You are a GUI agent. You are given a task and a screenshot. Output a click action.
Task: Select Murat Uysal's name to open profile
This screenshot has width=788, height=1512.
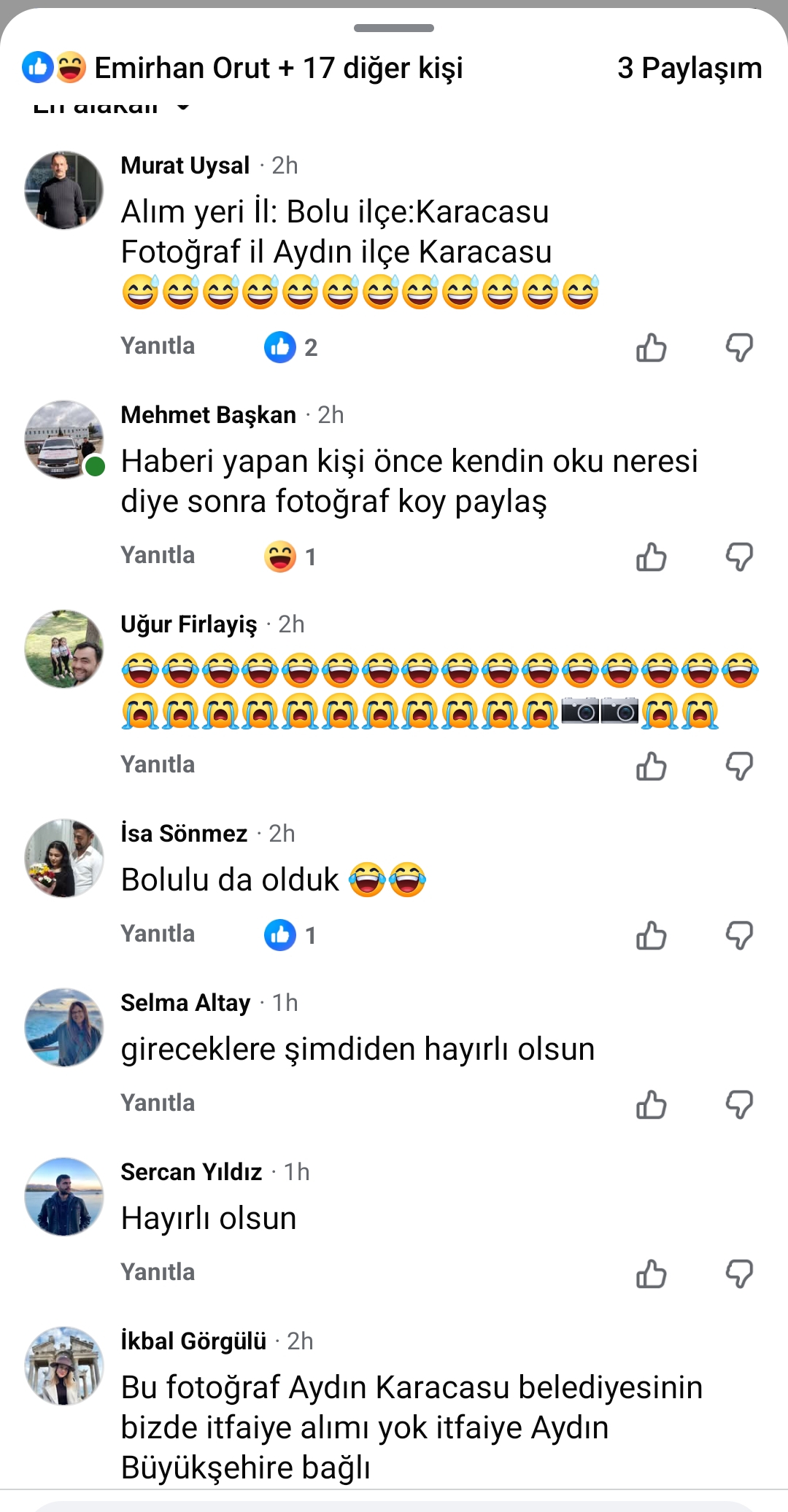[x=186, y=165]
